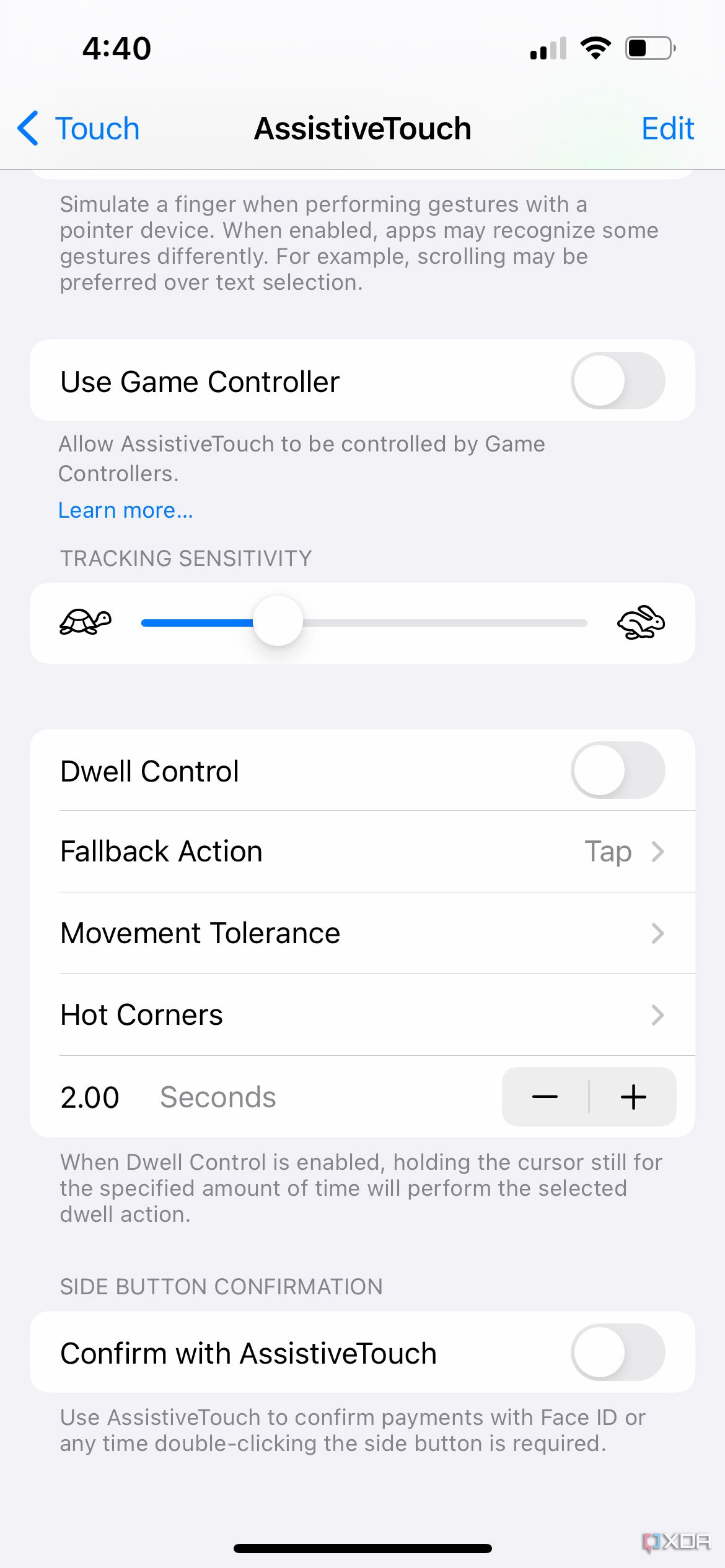Increase dwell seconds with plus
The height and width of the screenshot is (1568, 725).
(x=633, y=1097)
